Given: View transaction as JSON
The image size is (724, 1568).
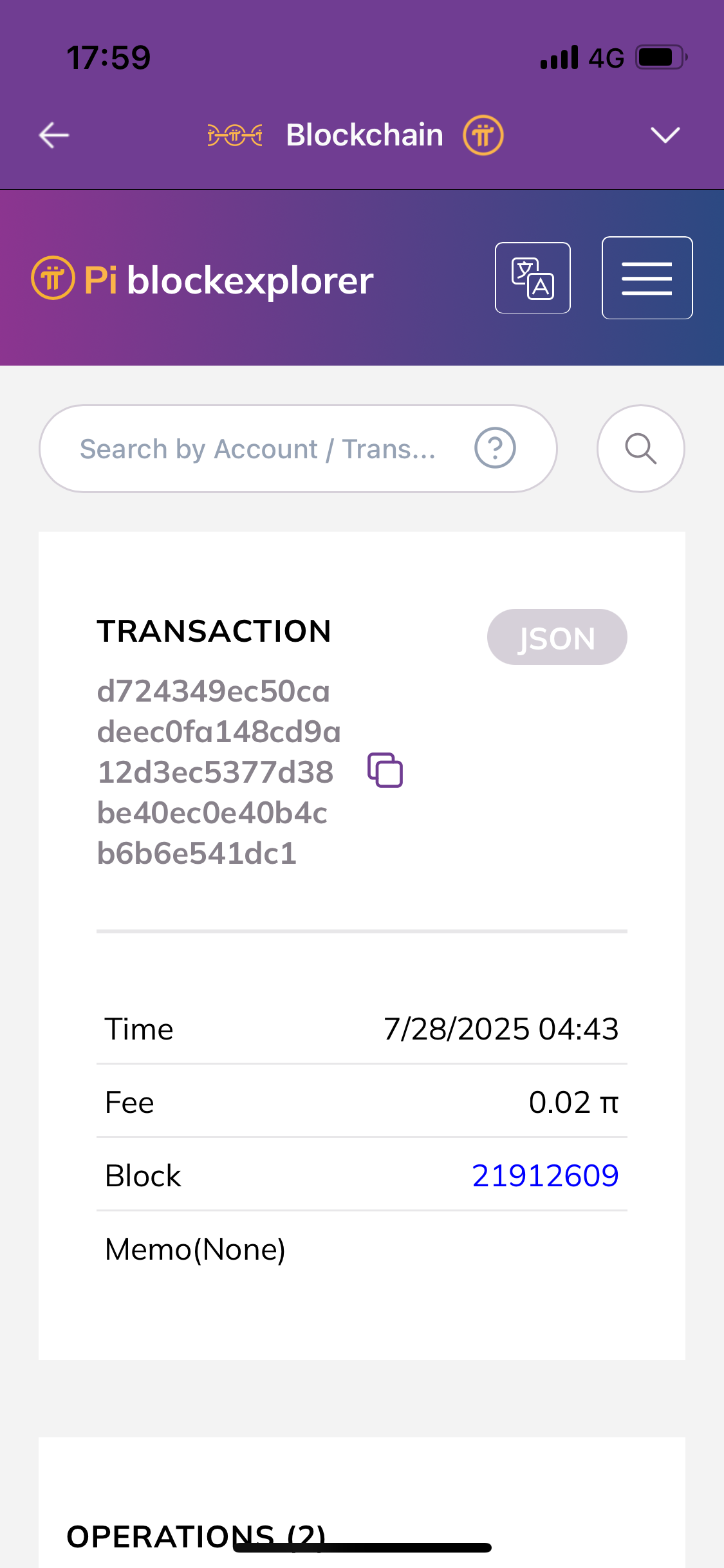Looking at the screenshot, I should pos(557,637).
